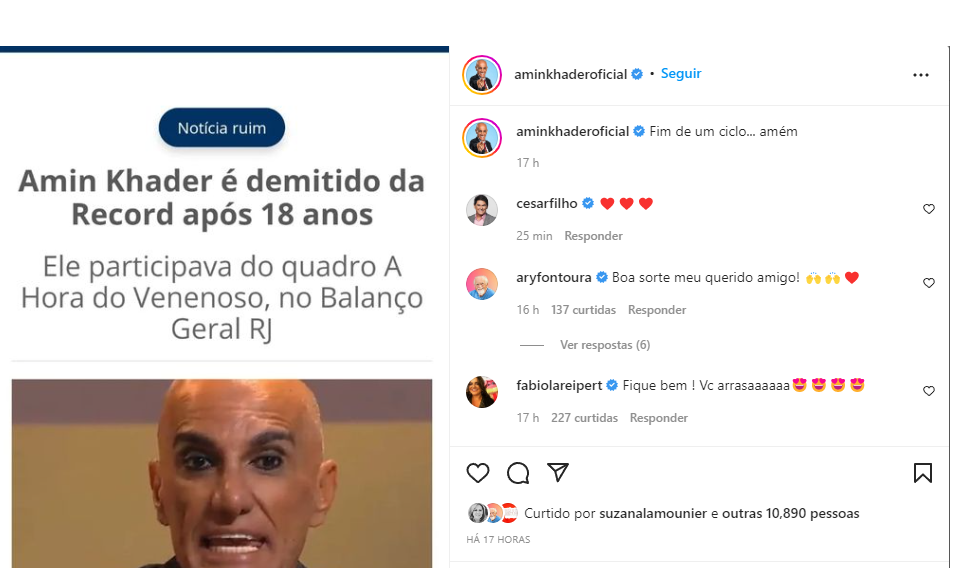Like cesarfilho's comment
954x568 pixels.
pyautogui.click(x=928, y=209)
